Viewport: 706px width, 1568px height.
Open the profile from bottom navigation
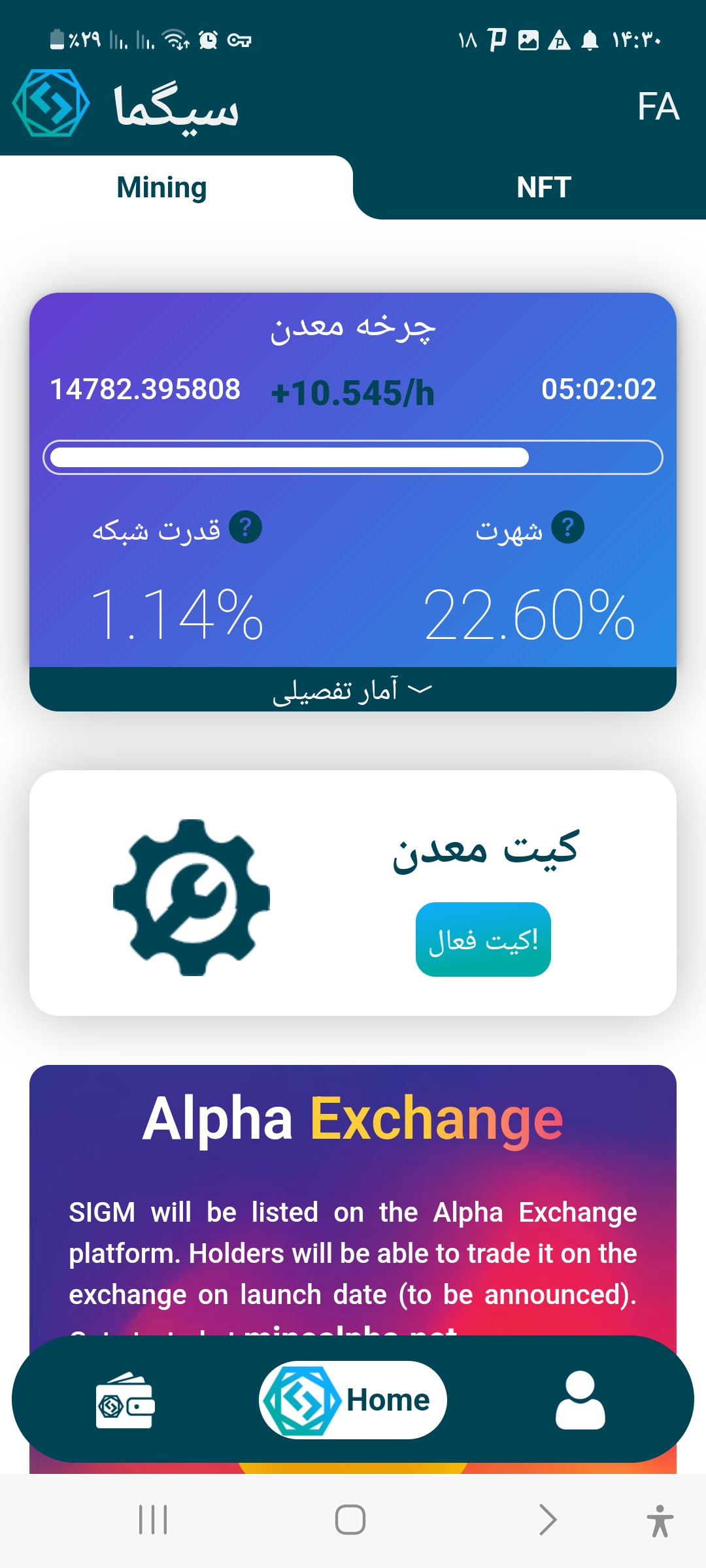click(x=580, y=1400)
